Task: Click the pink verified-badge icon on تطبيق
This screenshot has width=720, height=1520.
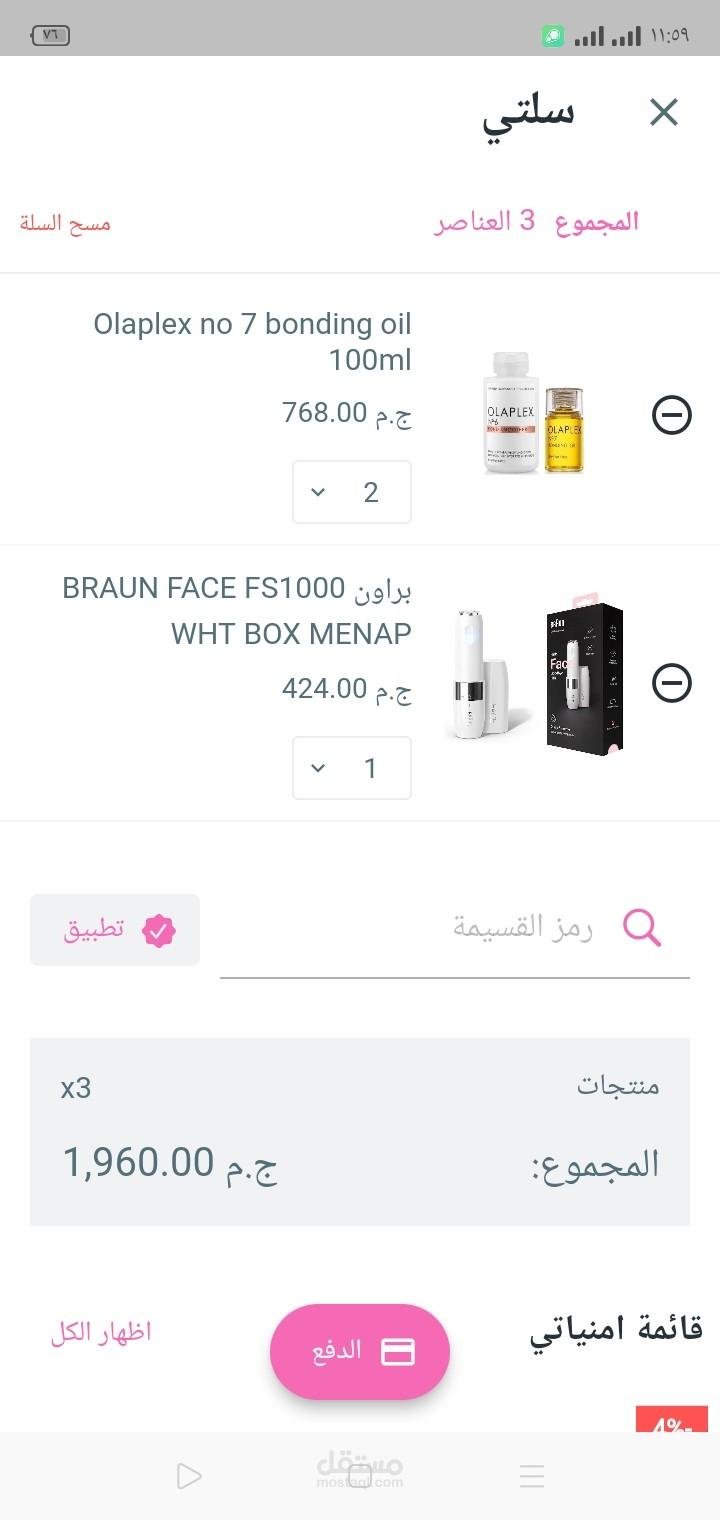Action: 156,929
